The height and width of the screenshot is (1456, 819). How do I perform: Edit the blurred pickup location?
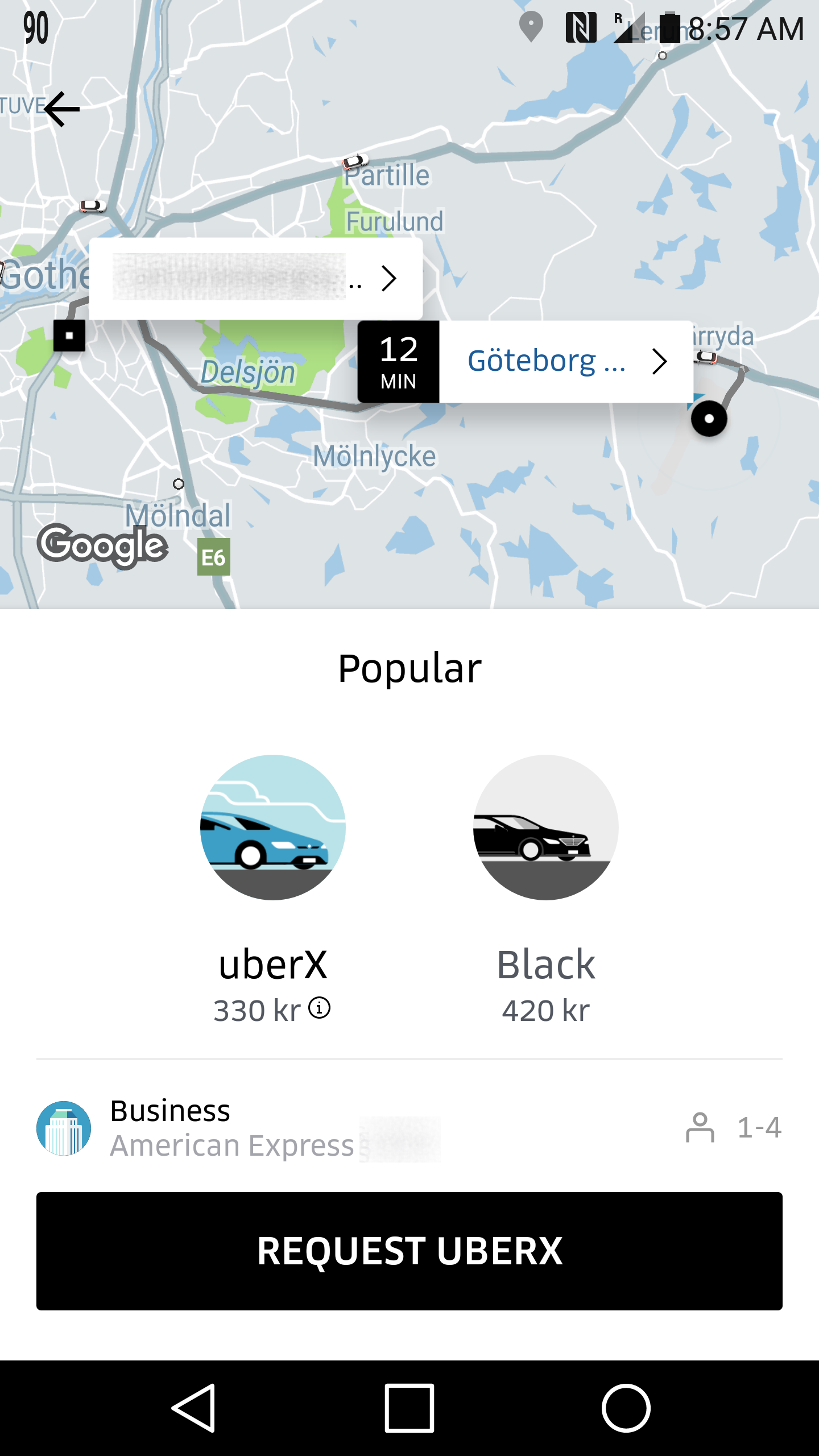tap(256, 278)
